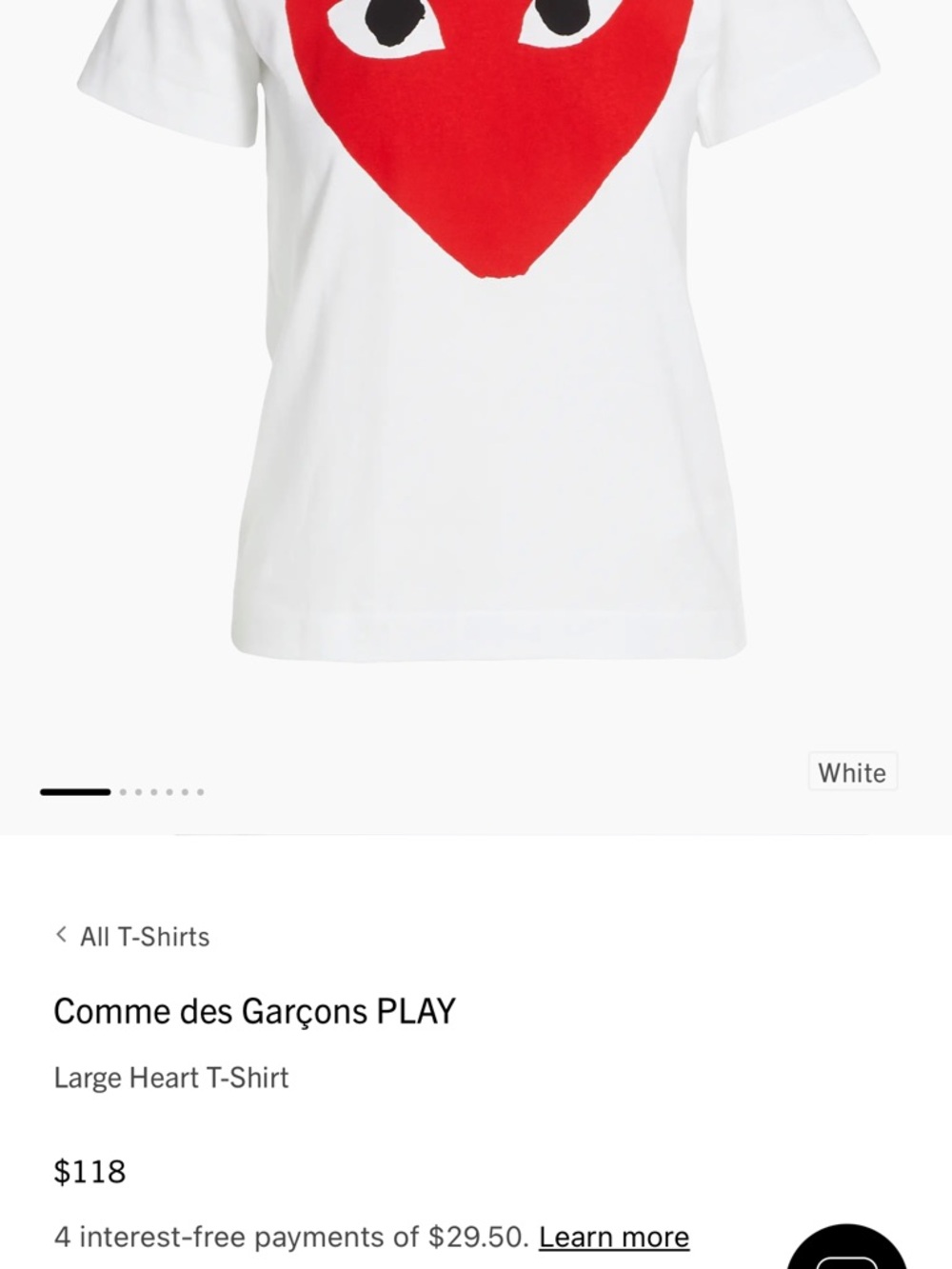Tap the Large Heart T-Shirt product title
The height and width of the screenshot is (1269, 952).
click(171, 1078)
